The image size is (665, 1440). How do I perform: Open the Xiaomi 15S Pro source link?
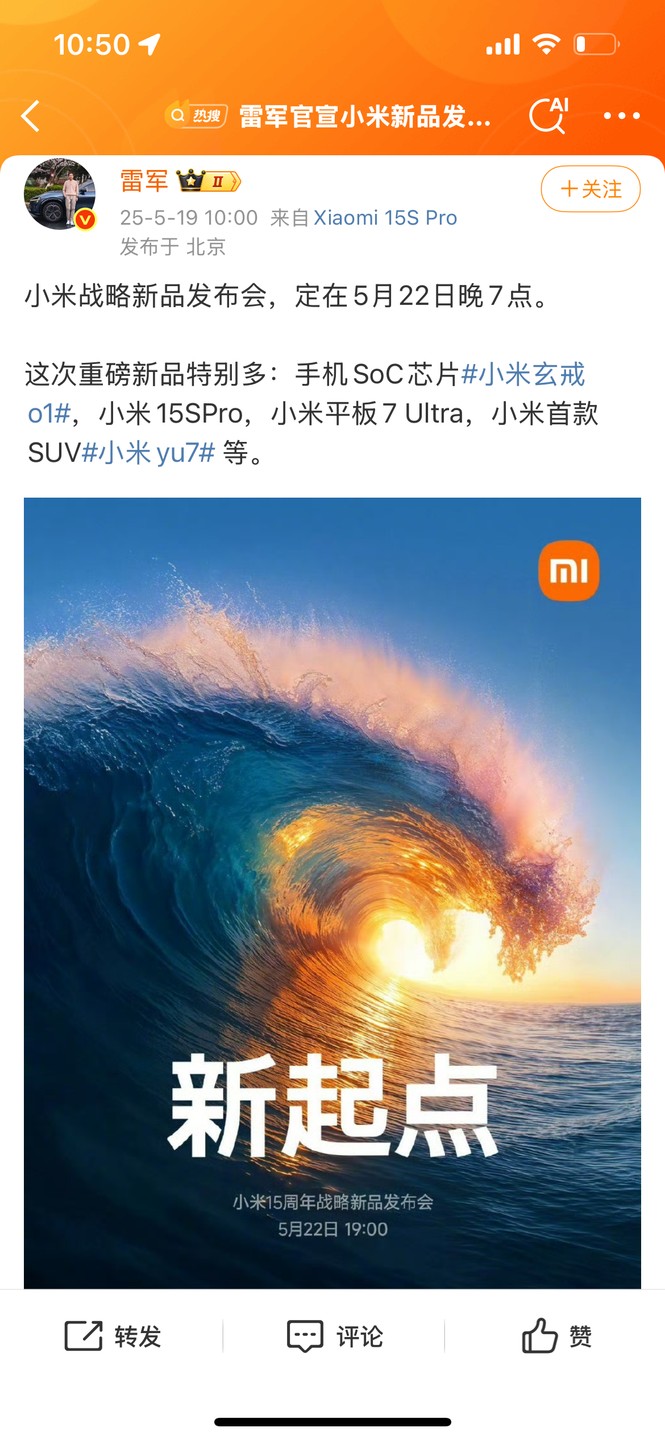click(x=385, y=217)
